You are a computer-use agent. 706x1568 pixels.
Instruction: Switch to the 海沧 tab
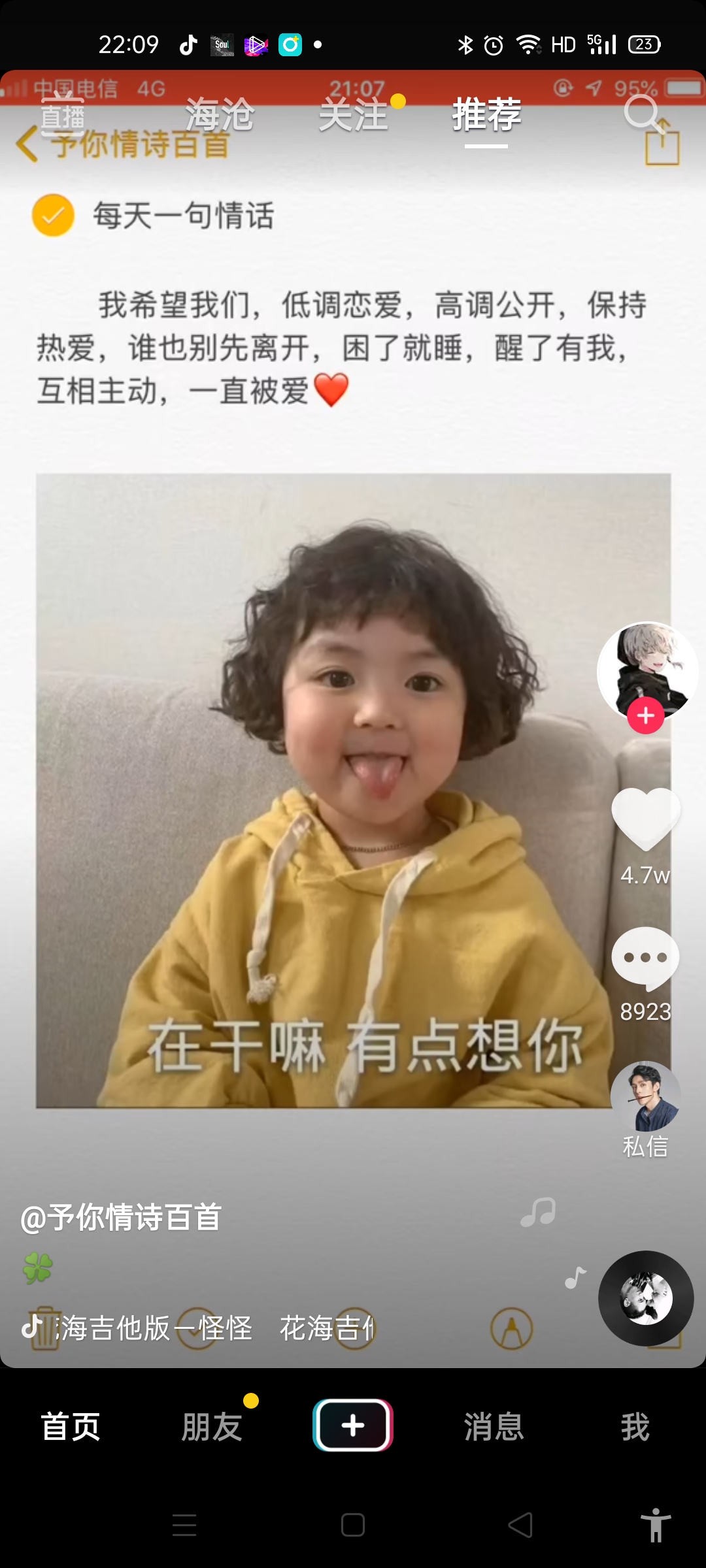(x=220, y=115)
